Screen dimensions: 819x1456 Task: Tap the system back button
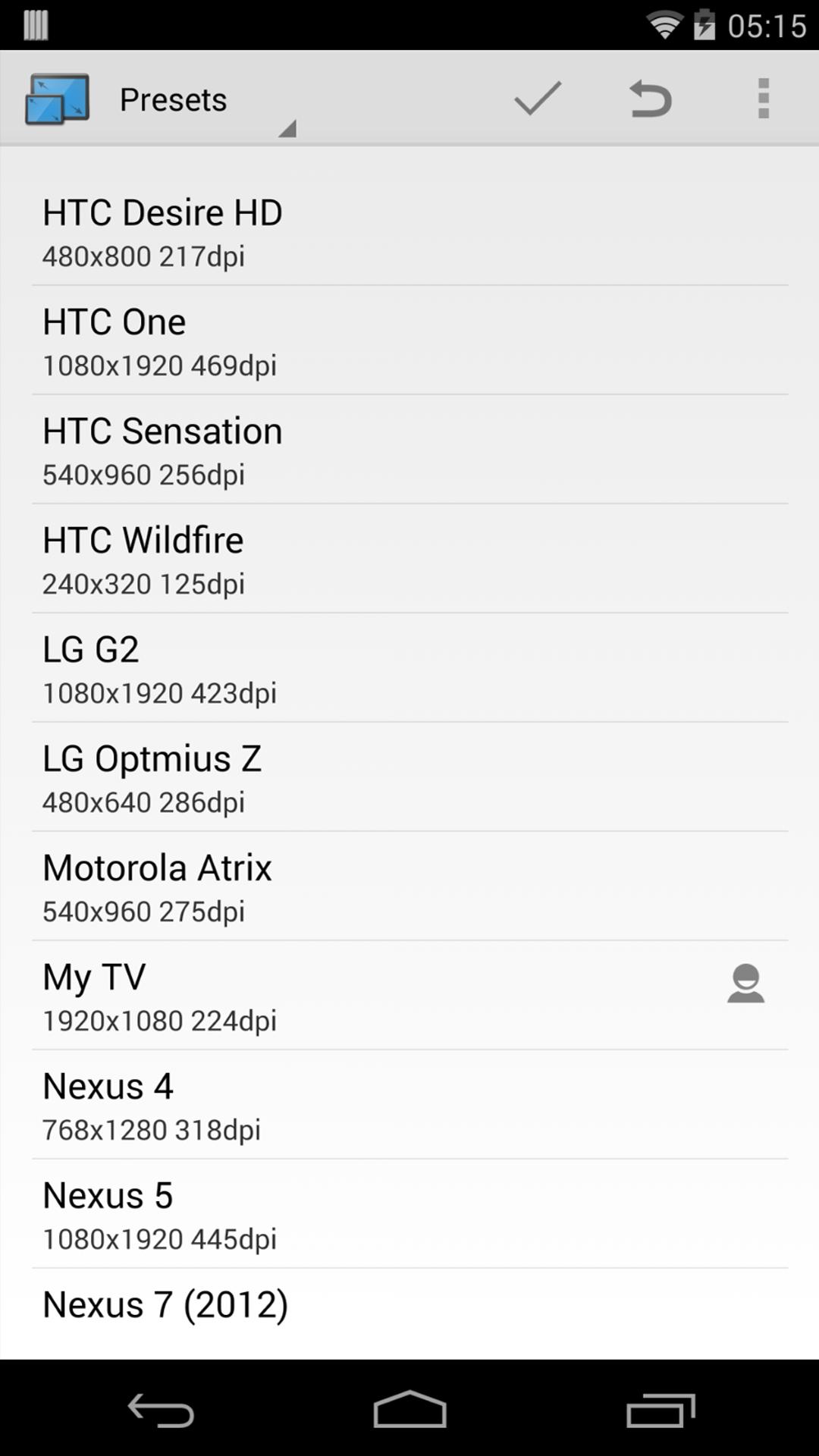(161, 1410)
